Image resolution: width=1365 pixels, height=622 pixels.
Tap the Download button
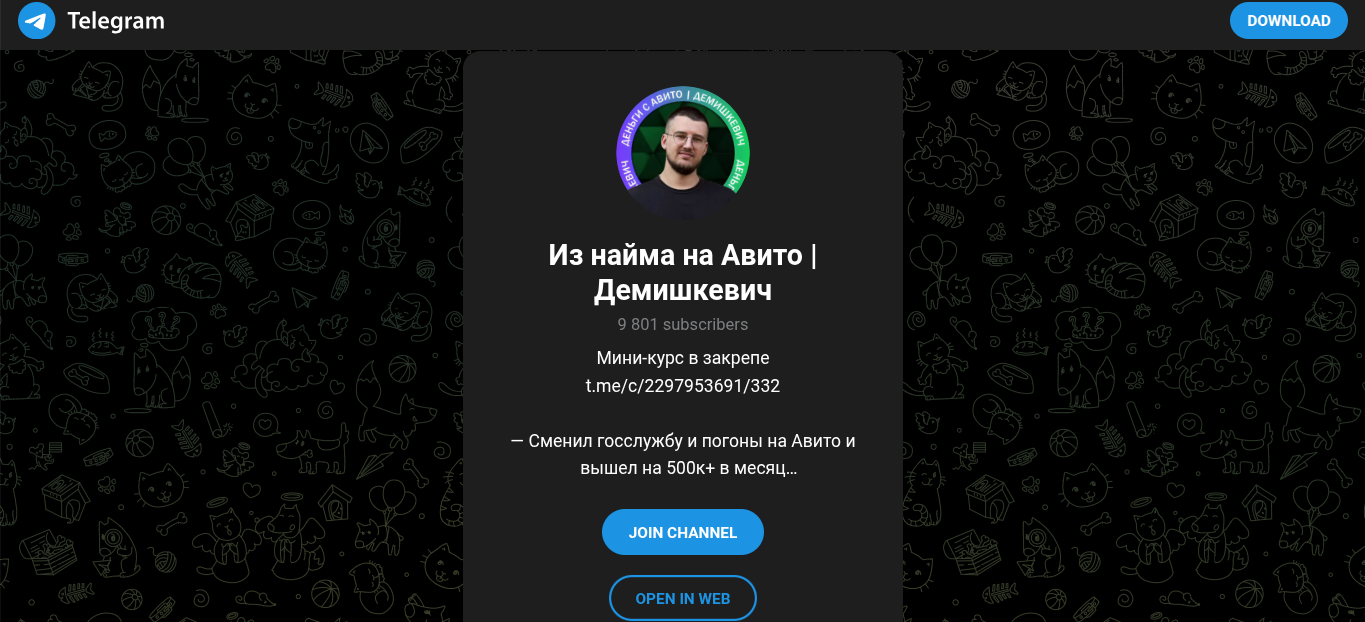[x=1288, y=21]
